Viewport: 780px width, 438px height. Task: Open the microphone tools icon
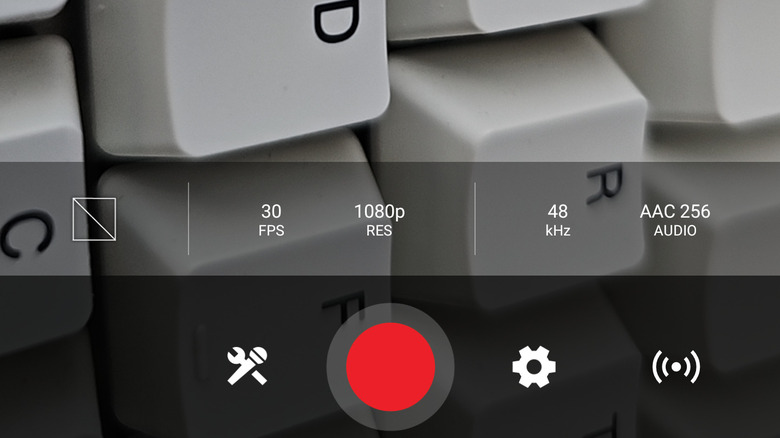(247, 366)
